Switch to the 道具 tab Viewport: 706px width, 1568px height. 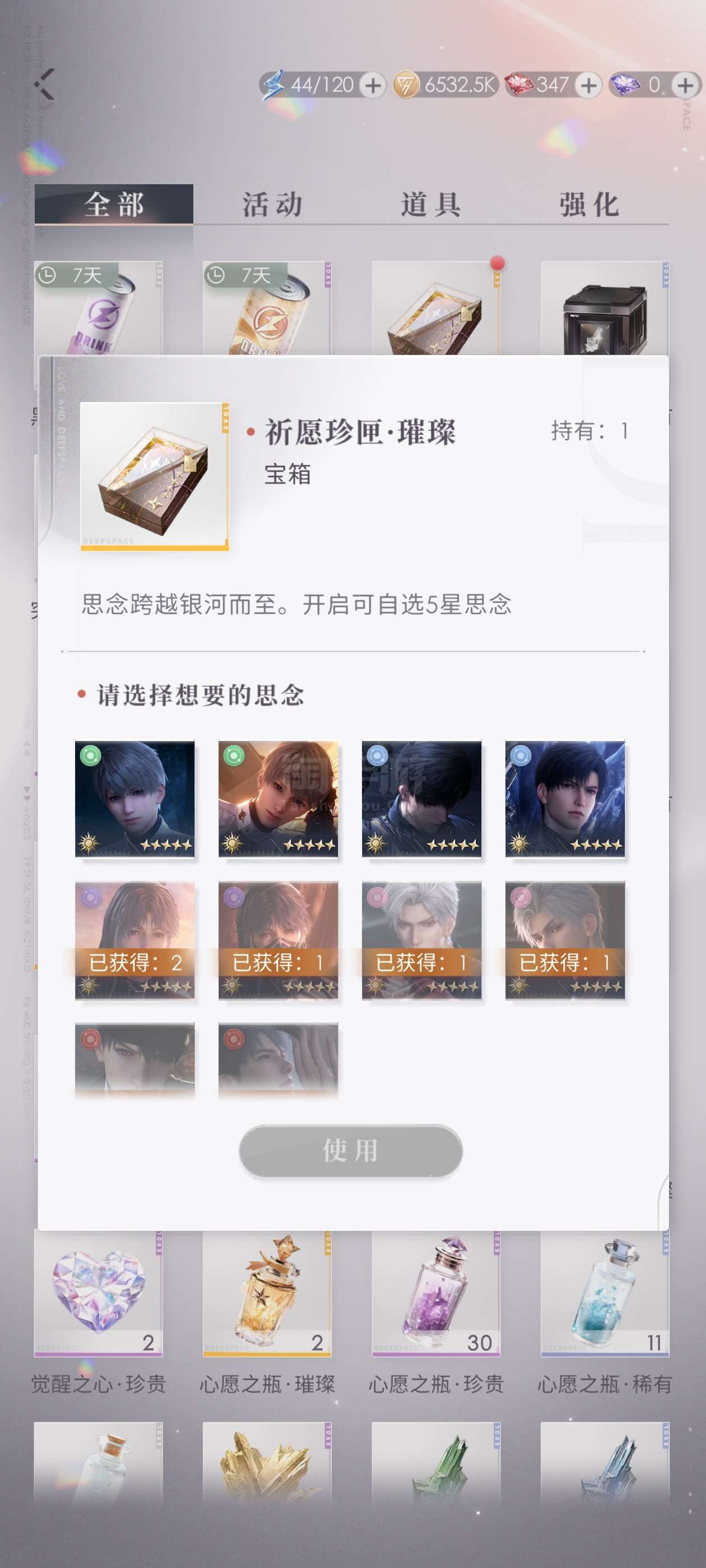pyautogui.click(x=431, y=204)
